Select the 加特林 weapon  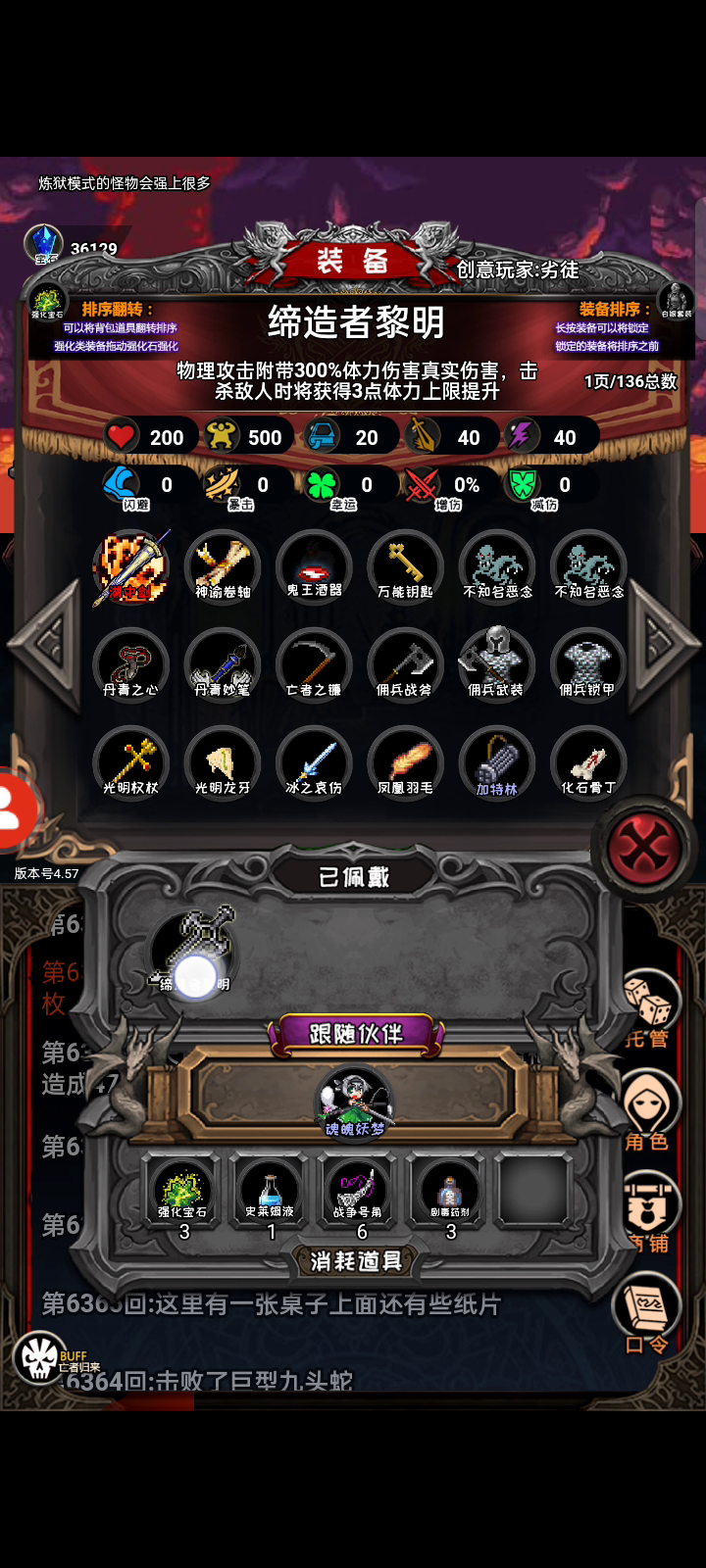497,763
